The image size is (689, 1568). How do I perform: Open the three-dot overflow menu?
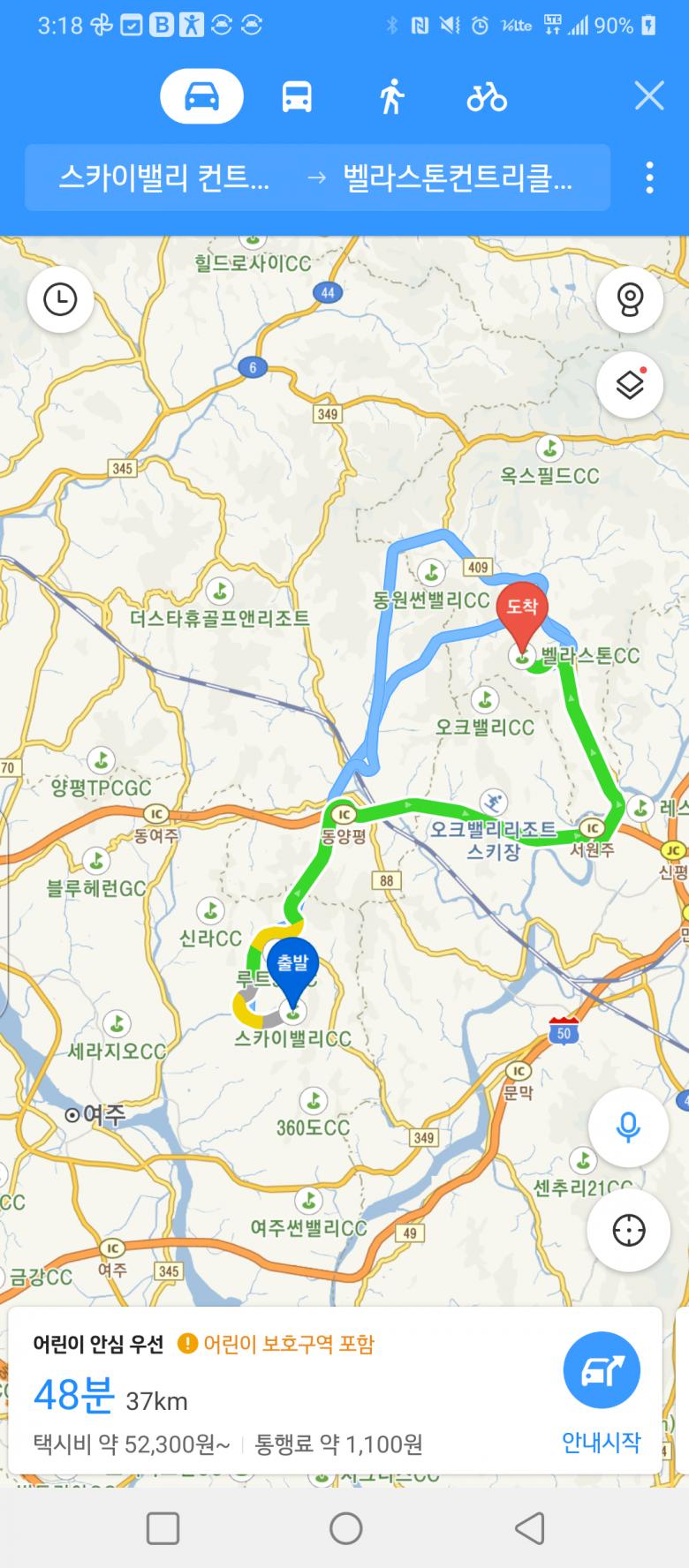tap(649, 178)
